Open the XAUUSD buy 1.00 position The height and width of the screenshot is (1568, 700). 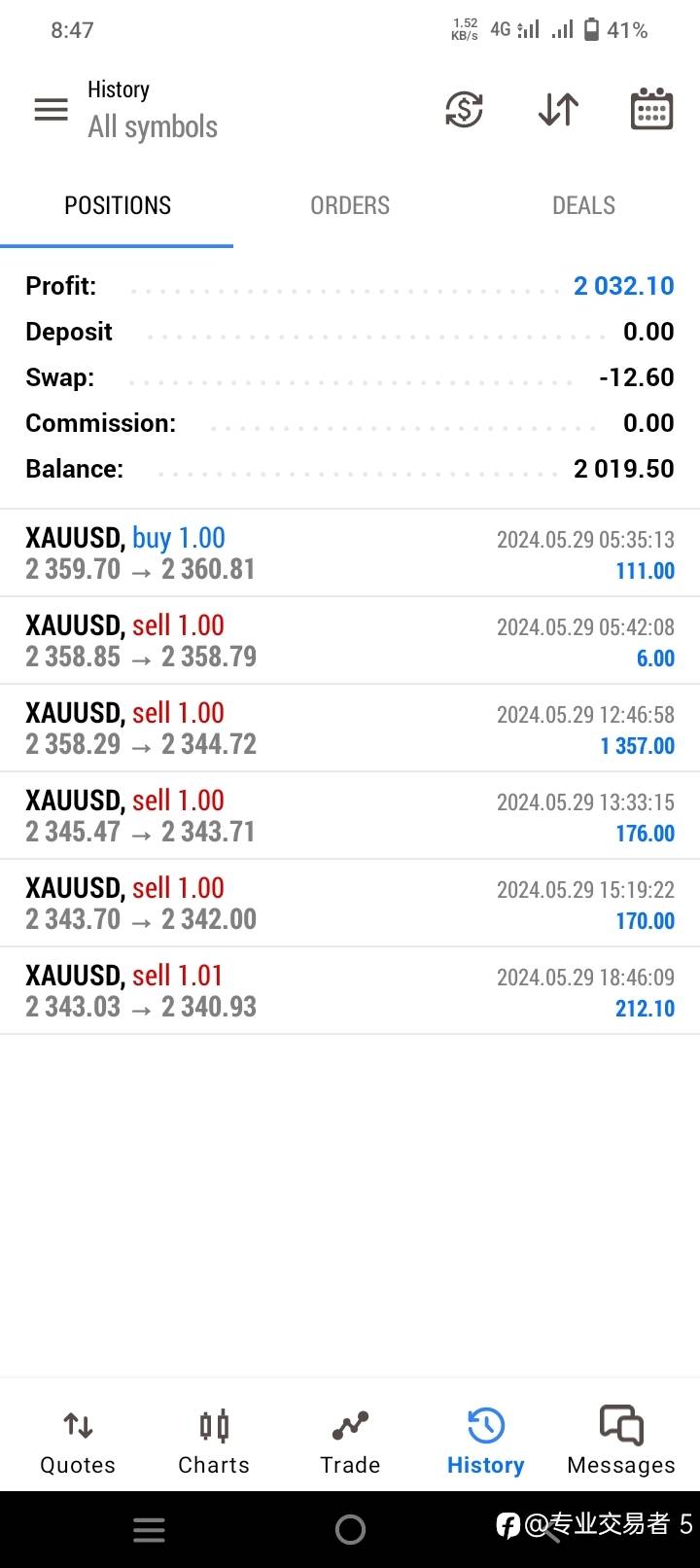pyautogui.click(x=350, y=552)
